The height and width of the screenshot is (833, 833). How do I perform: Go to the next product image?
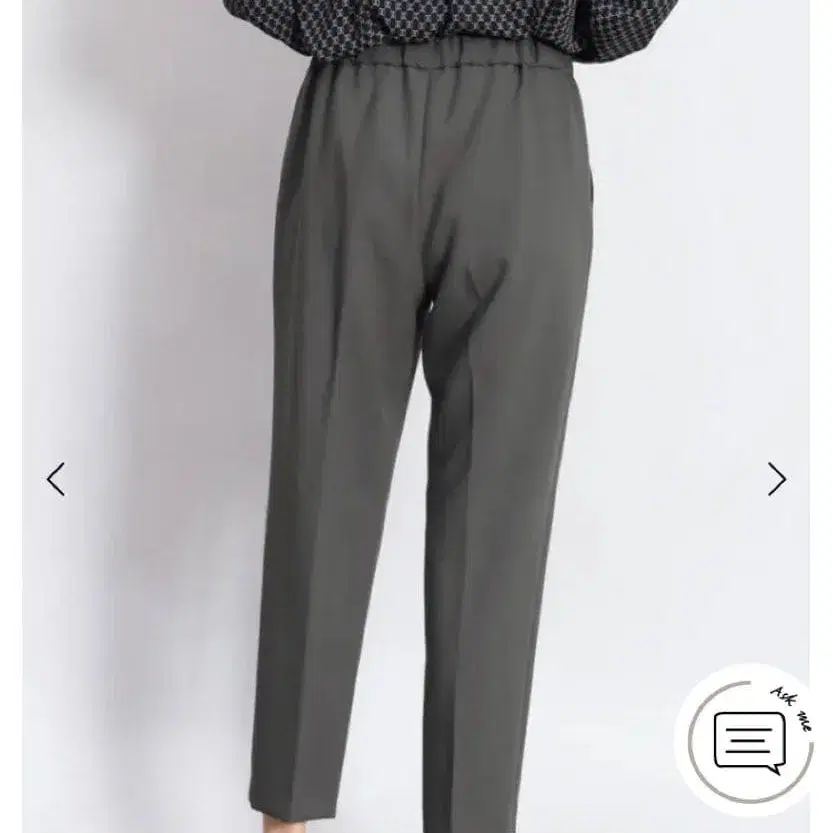(776, 479)
